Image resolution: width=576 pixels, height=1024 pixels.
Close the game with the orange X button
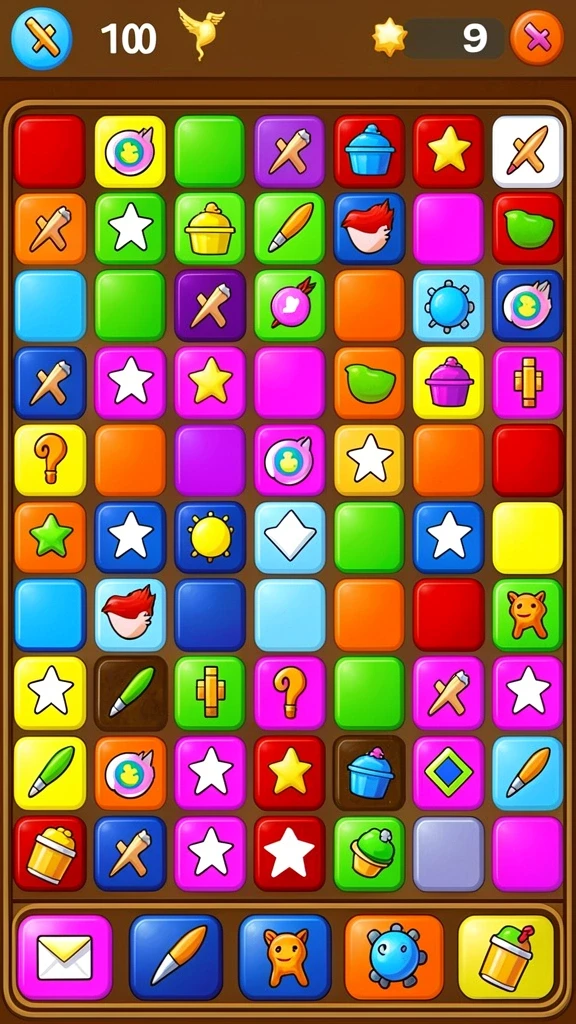537,38
